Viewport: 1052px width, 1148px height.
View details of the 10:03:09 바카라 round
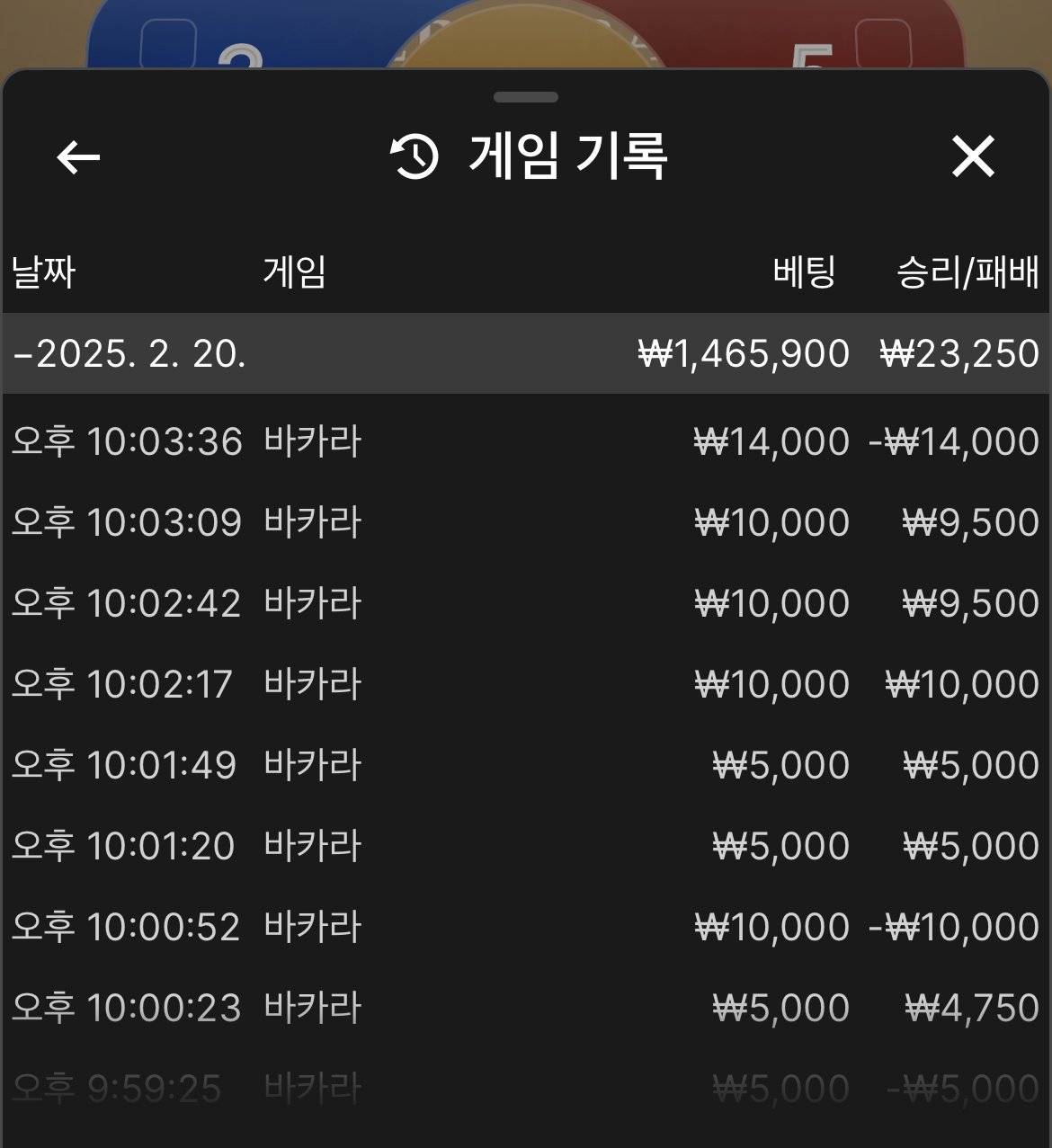tap(525, 522)
